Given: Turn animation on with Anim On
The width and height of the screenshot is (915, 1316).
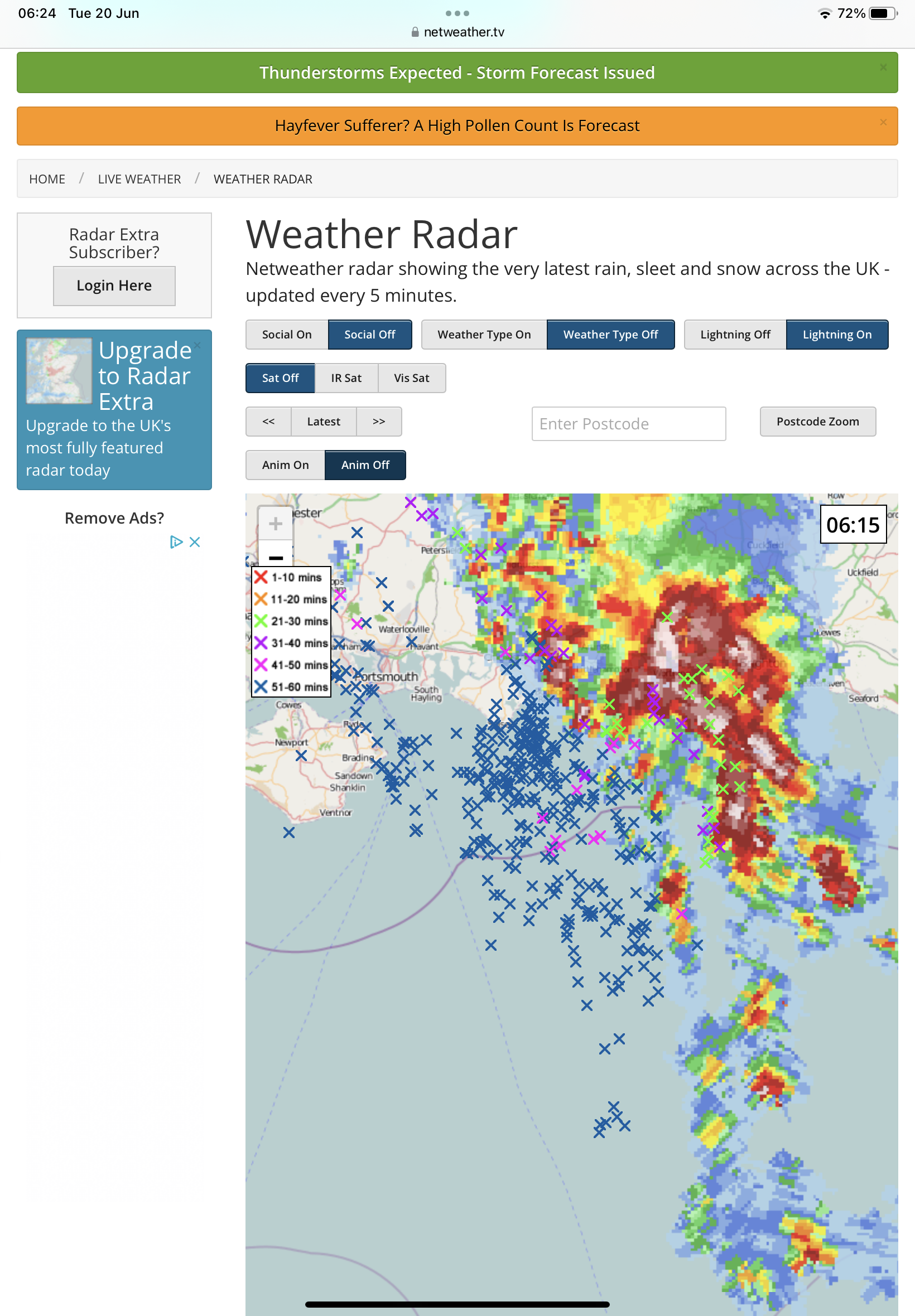Looking at the screenshot, I should click(285, 465).
